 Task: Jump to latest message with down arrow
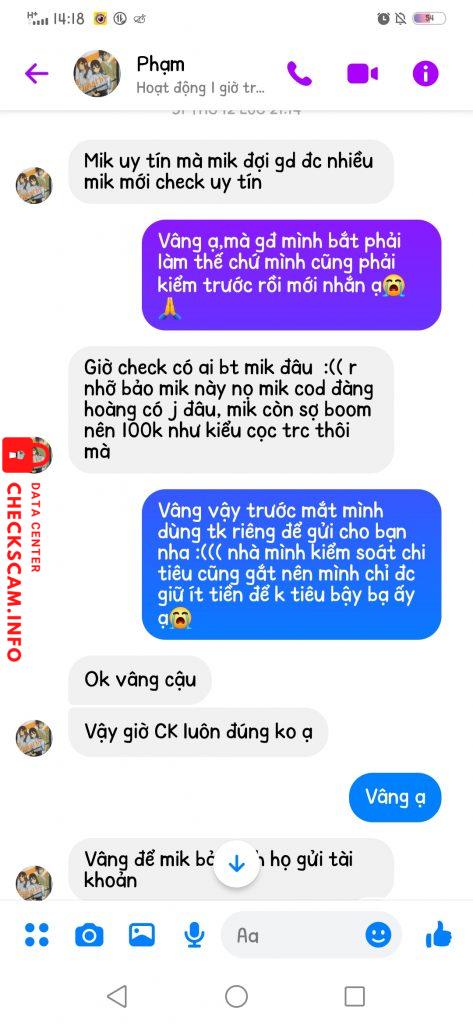tap(236, 864)
